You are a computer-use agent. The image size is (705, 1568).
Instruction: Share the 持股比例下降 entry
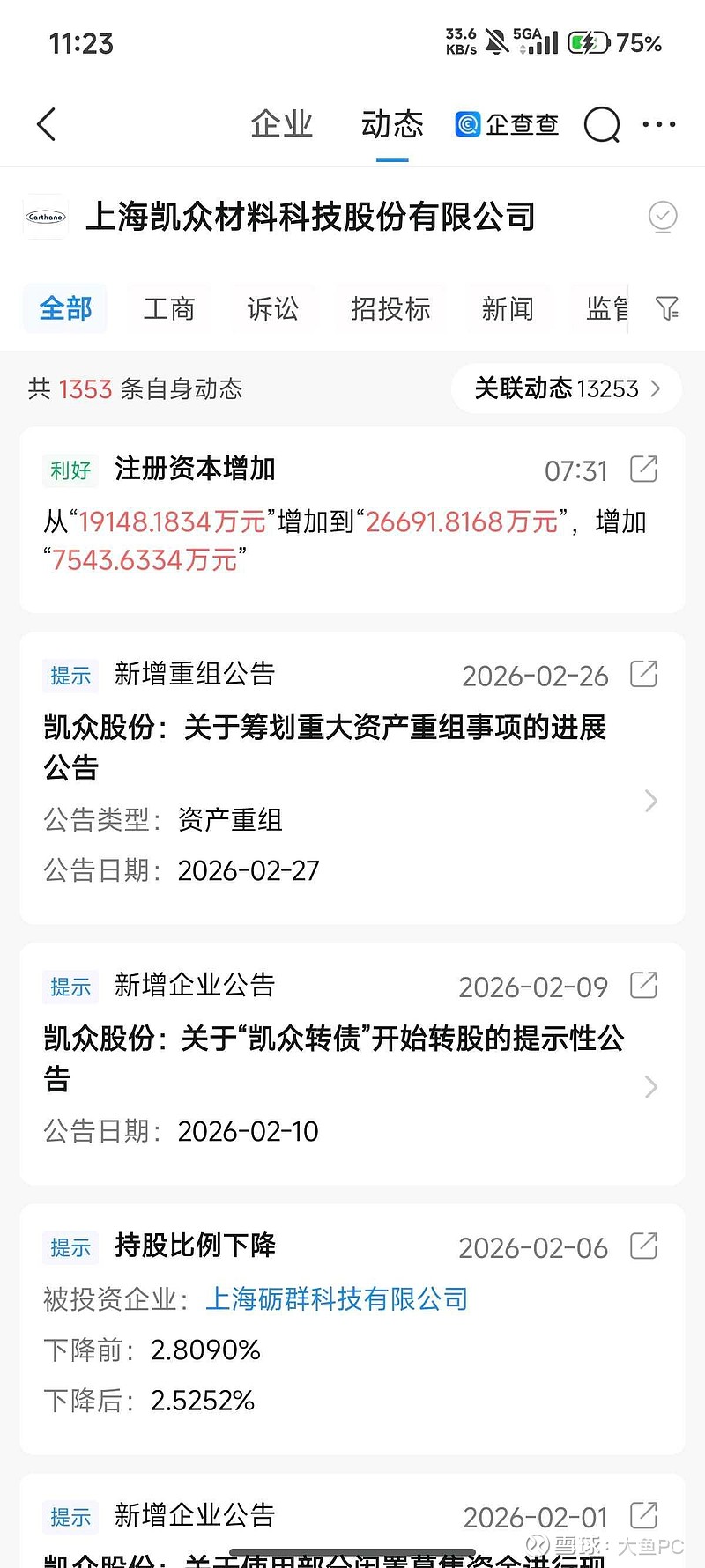click(643, 1246)
